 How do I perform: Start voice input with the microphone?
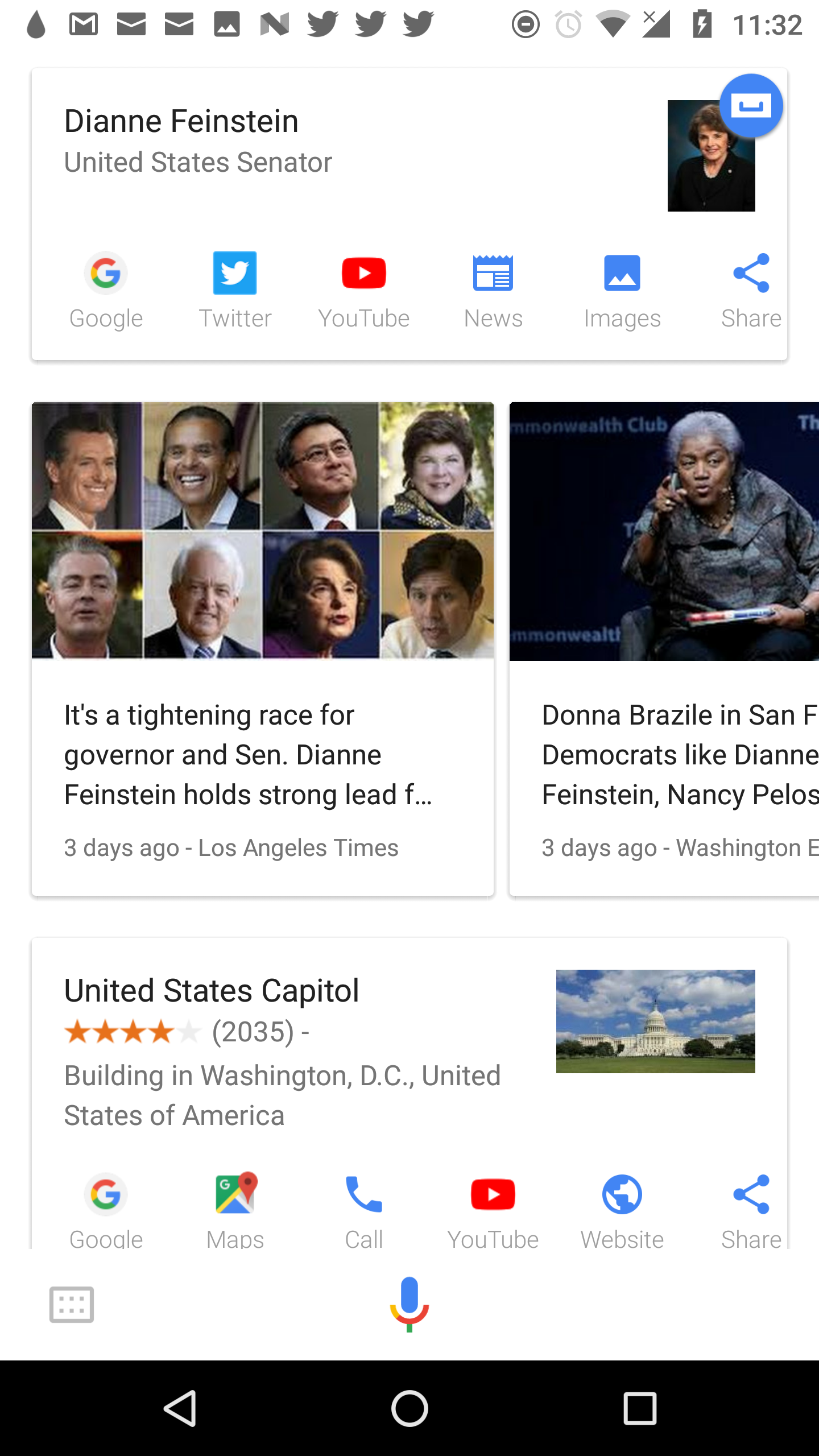(409, 1304)
